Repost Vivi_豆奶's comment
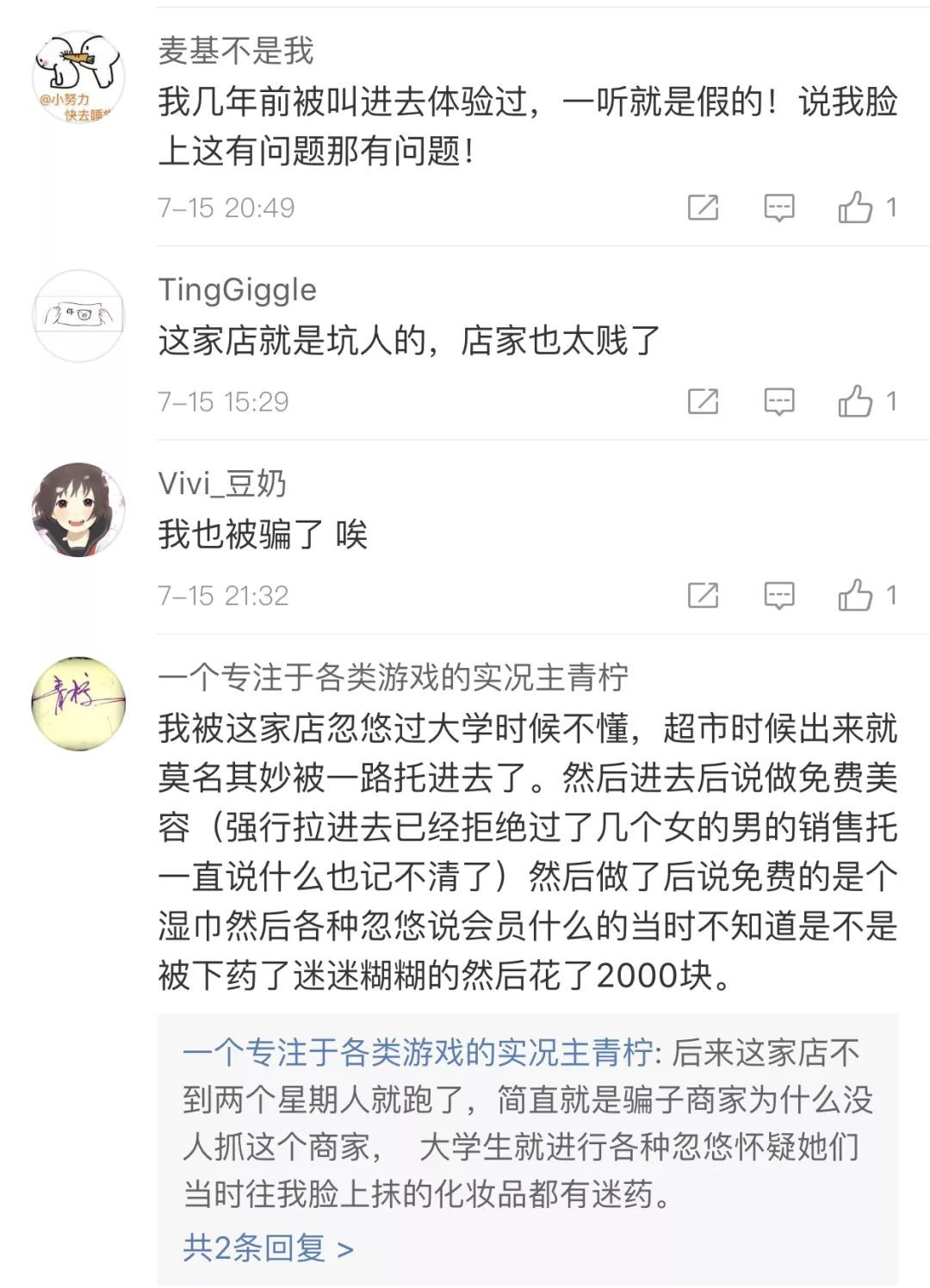Image resolution: width=930 pixels, height=1288 pixels. point(703,595)
